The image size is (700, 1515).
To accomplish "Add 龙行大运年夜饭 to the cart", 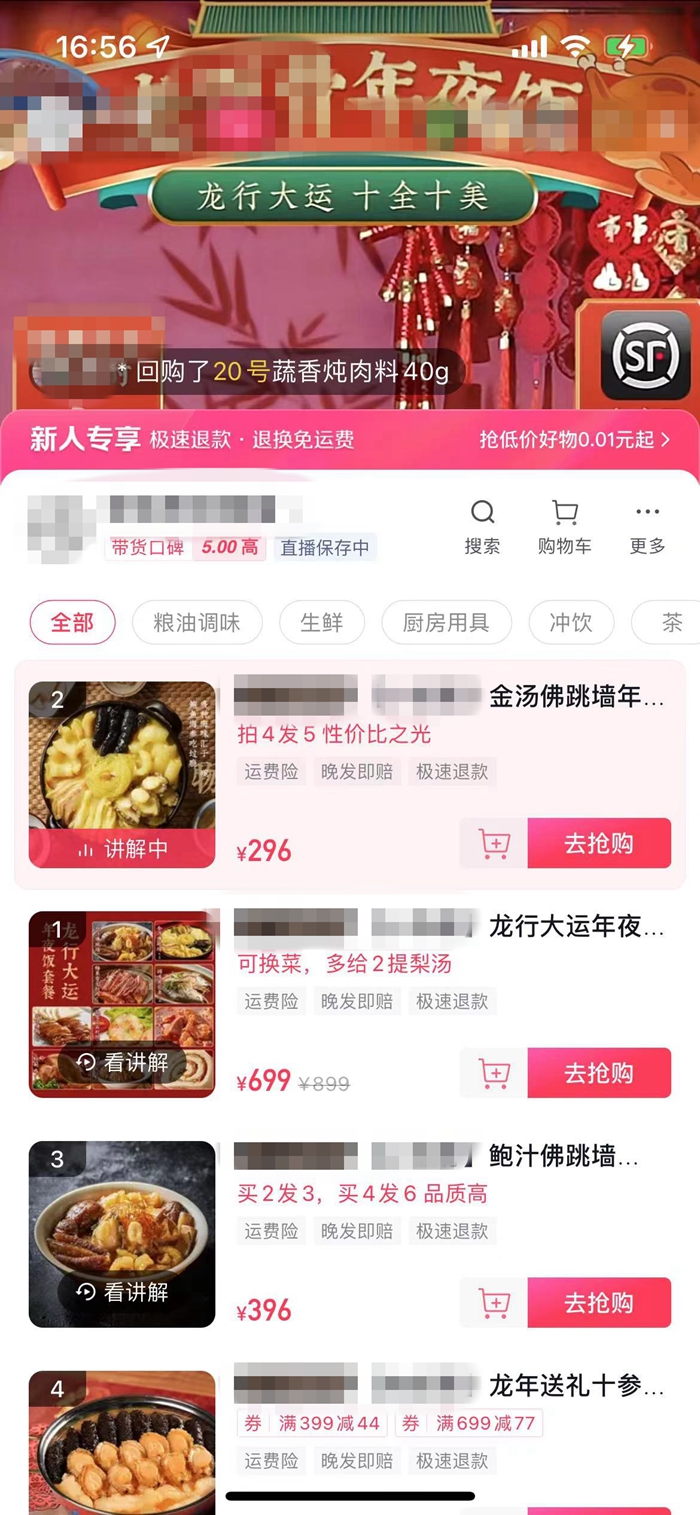I will coord(494,1073).
